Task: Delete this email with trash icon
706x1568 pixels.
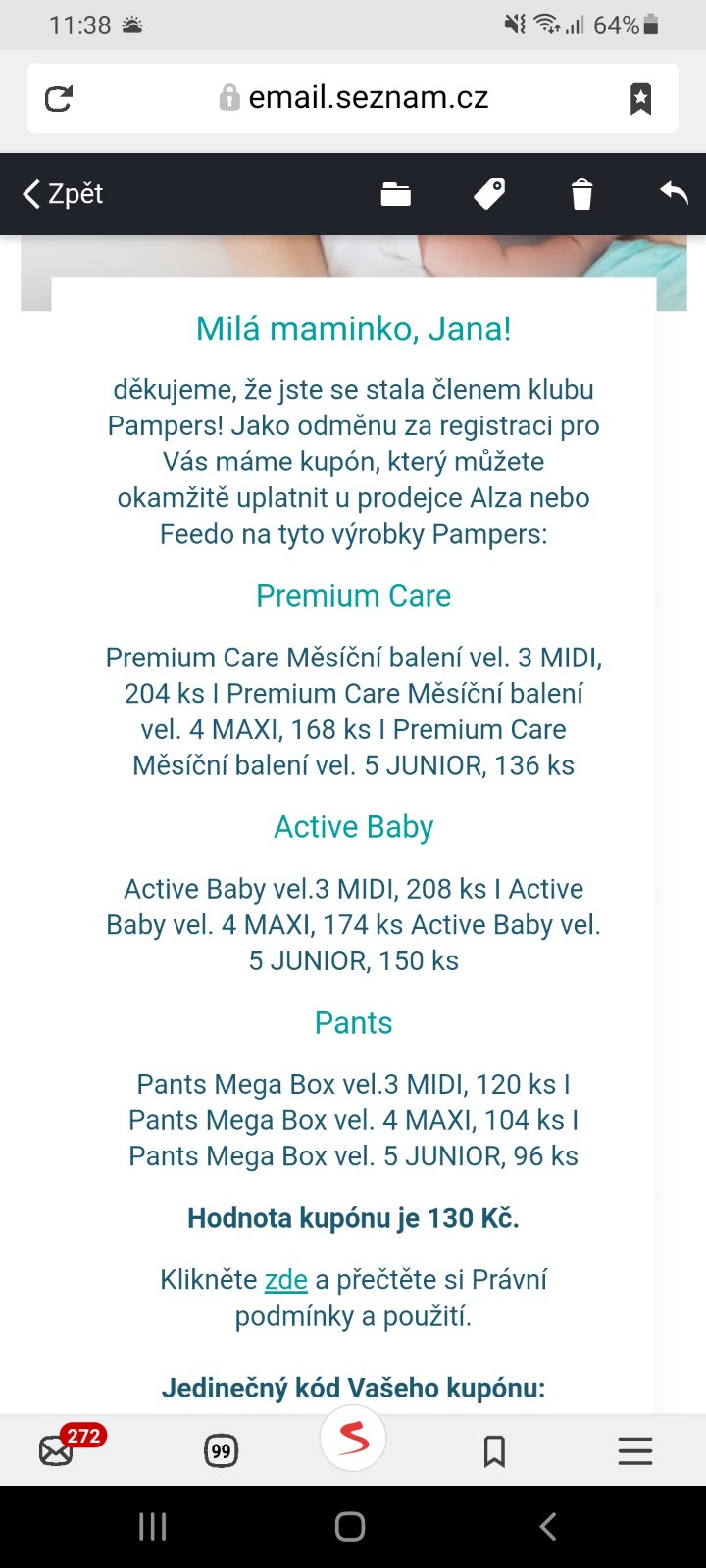Action: (581, 194)
